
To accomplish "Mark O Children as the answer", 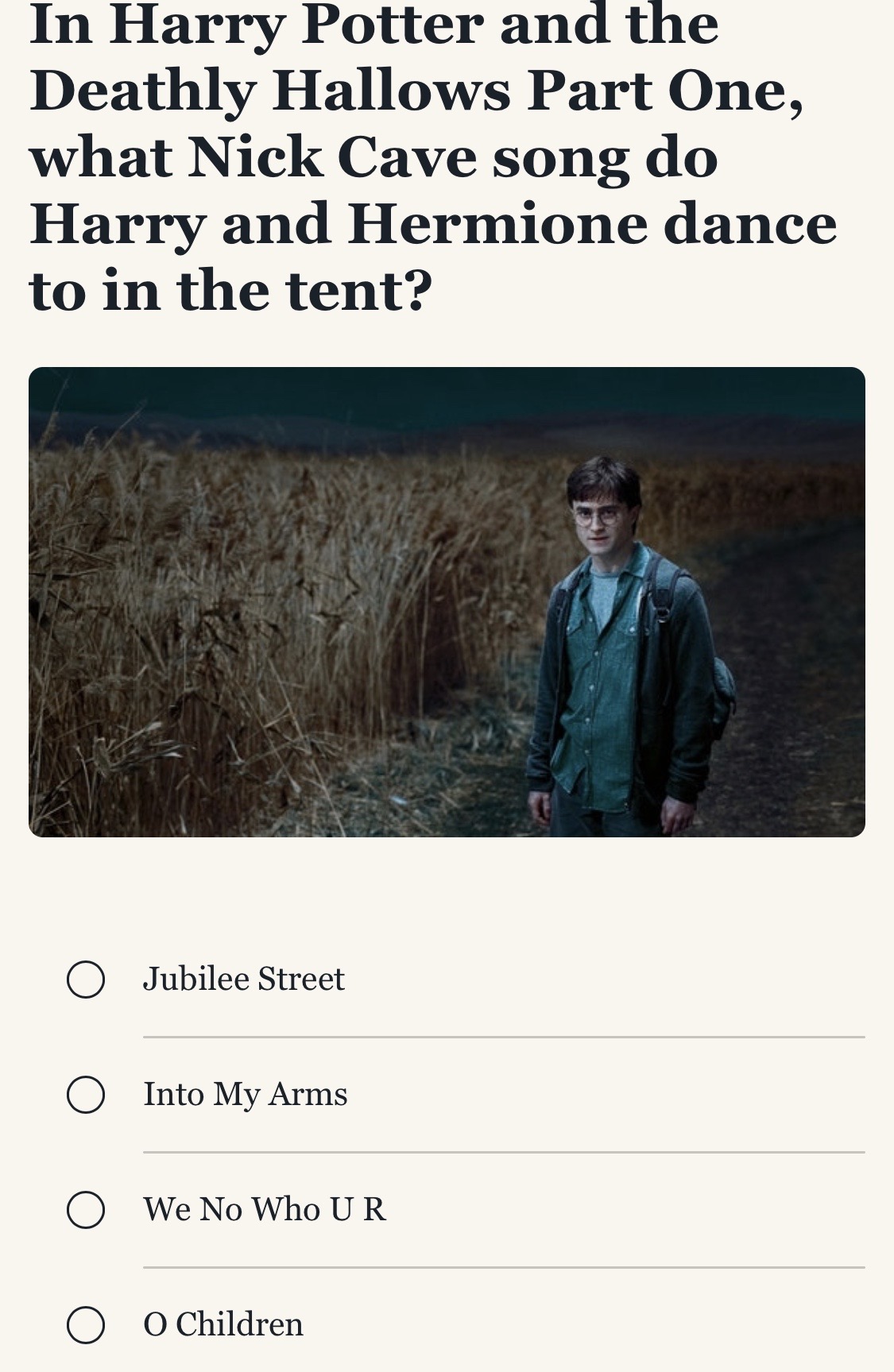I will 86,1325.
